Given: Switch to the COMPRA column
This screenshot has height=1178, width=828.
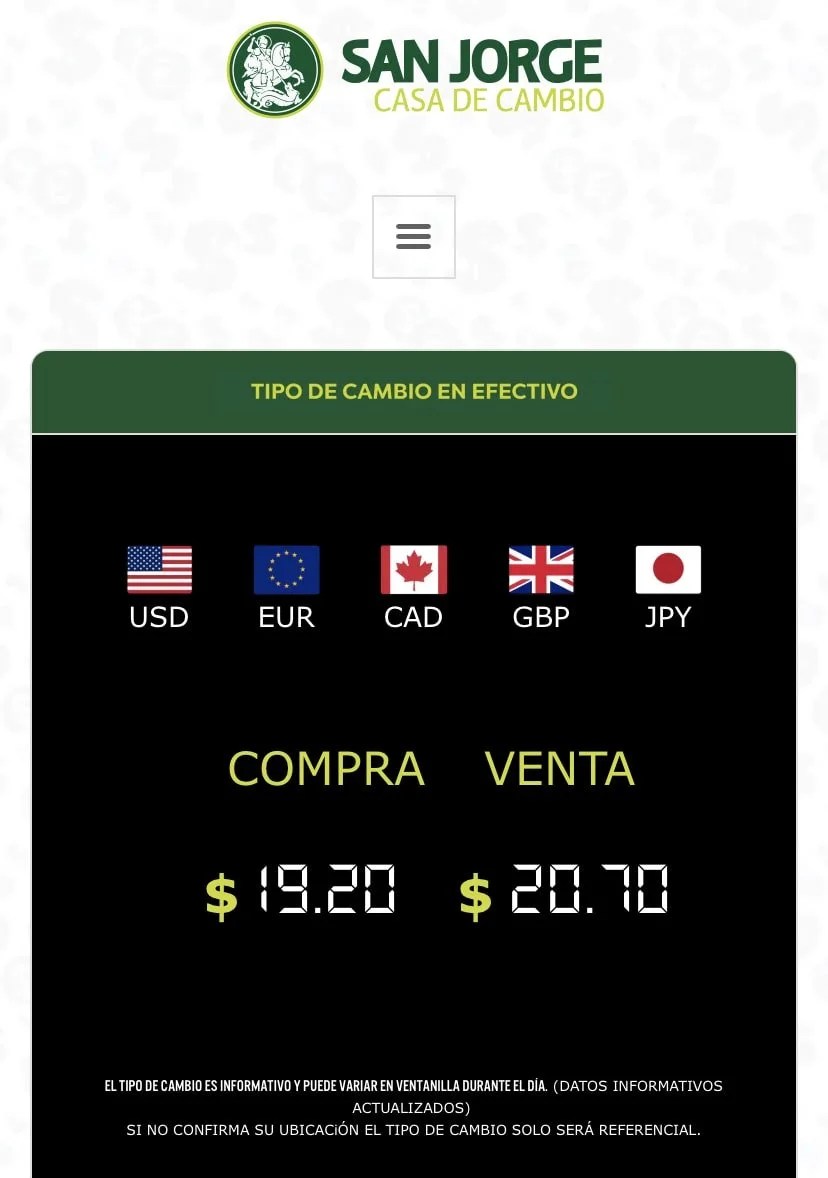Looking at the screenshot, I should [326, 769].
